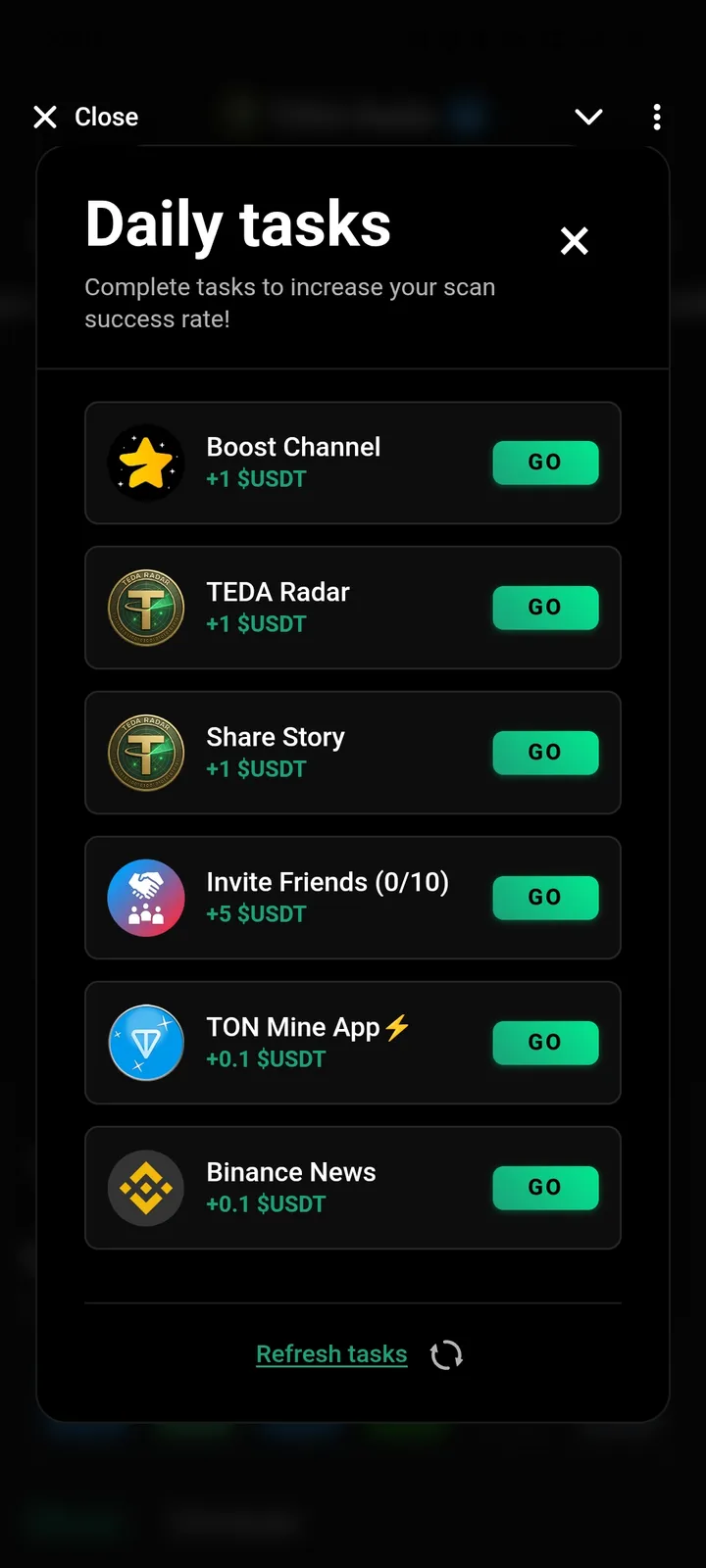Click the TEDA Radar coin icon
Viewport: 706px width, 1568px height.
click(x=146, y=608)
